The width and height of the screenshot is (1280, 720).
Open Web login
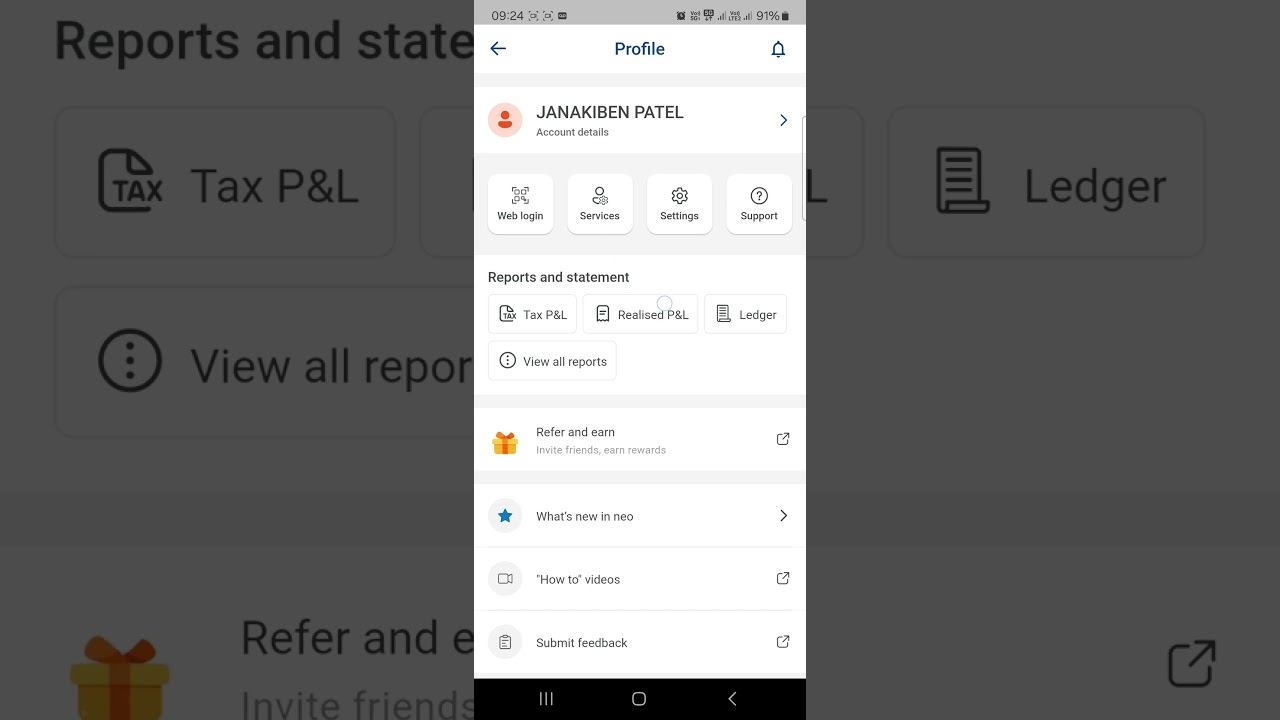pos(520,204)
